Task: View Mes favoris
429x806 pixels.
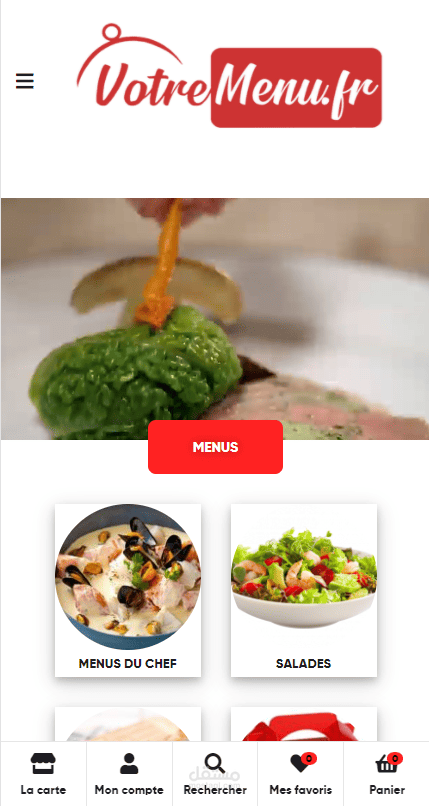Action: coord(301,774)
